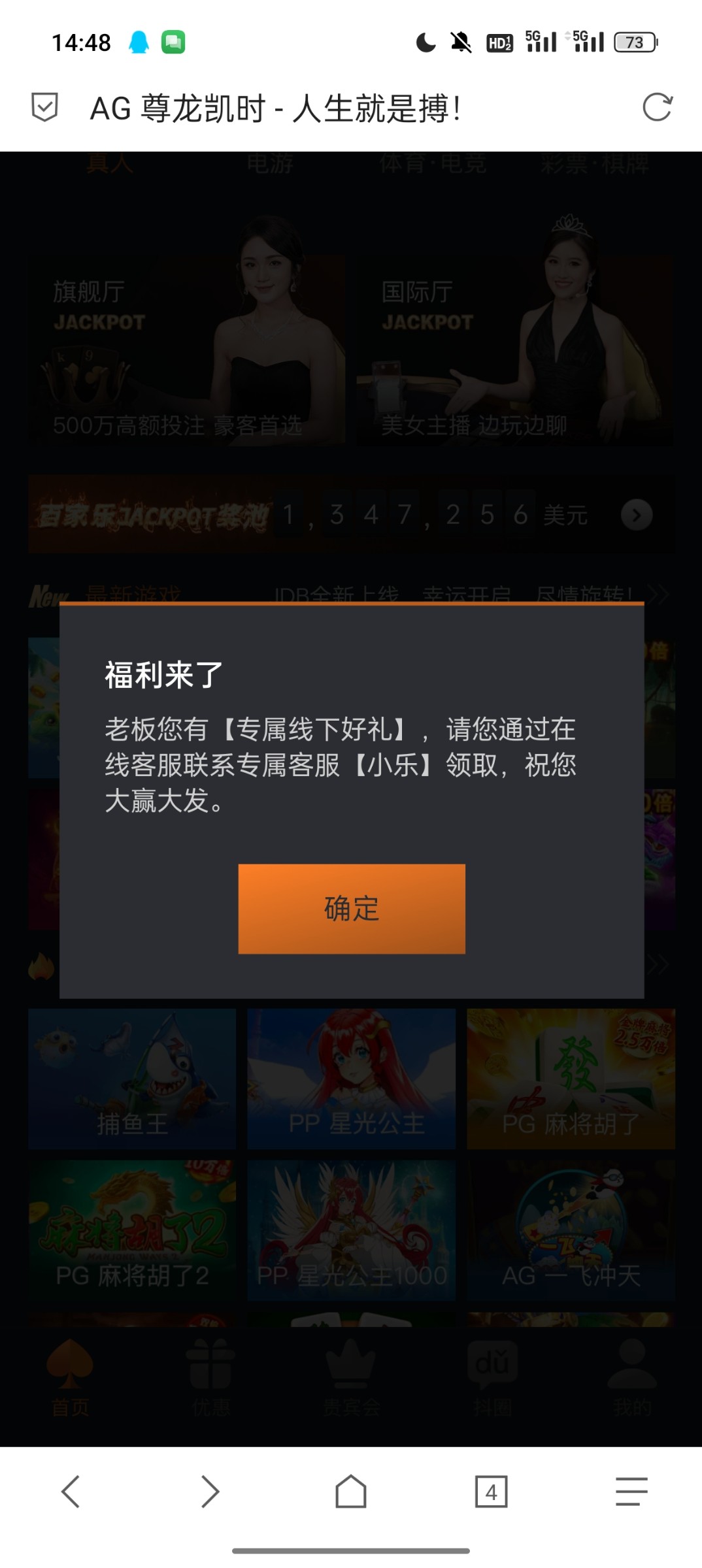Open the browser menu
The image size is (702, 1568).
point(631,1492)
